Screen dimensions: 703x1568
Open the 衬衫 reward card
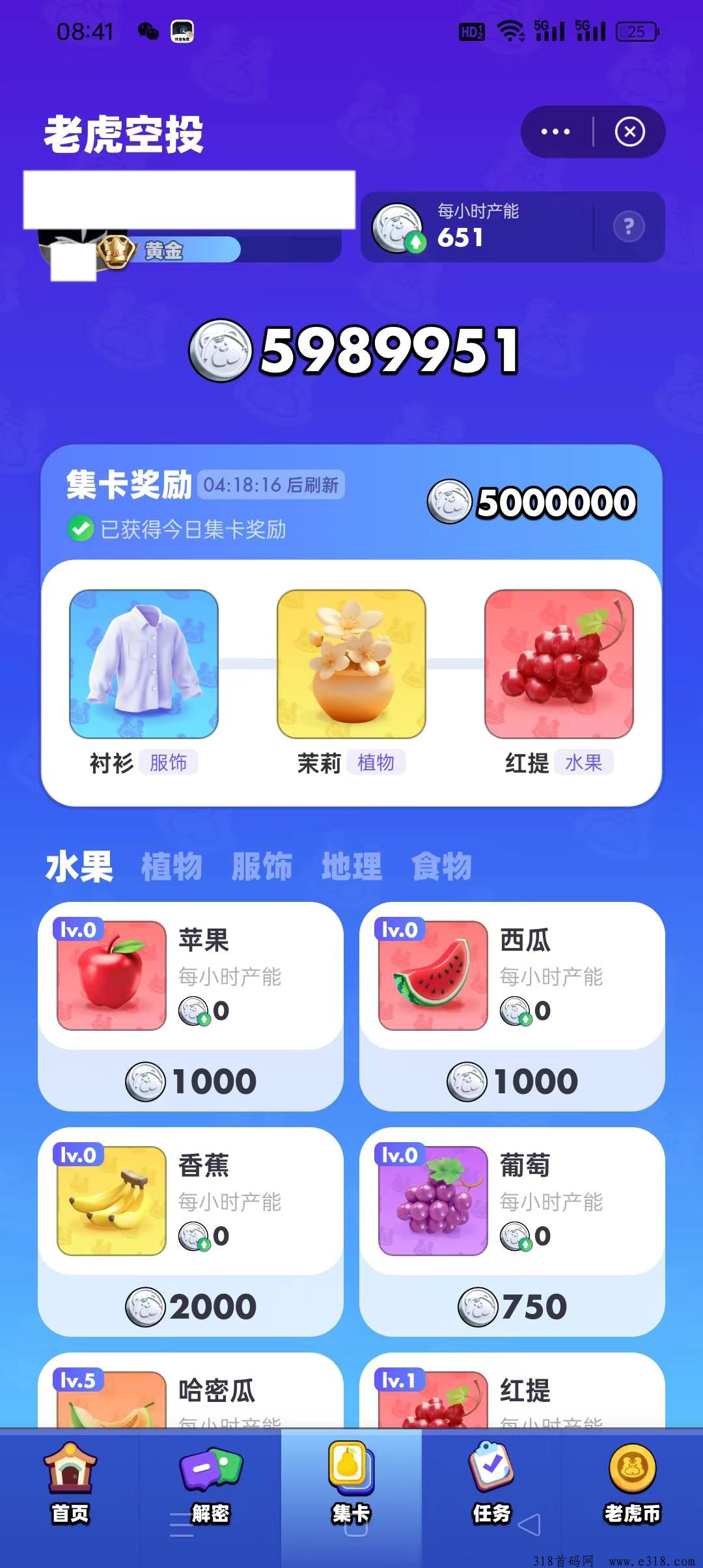(x=144, y=664)
